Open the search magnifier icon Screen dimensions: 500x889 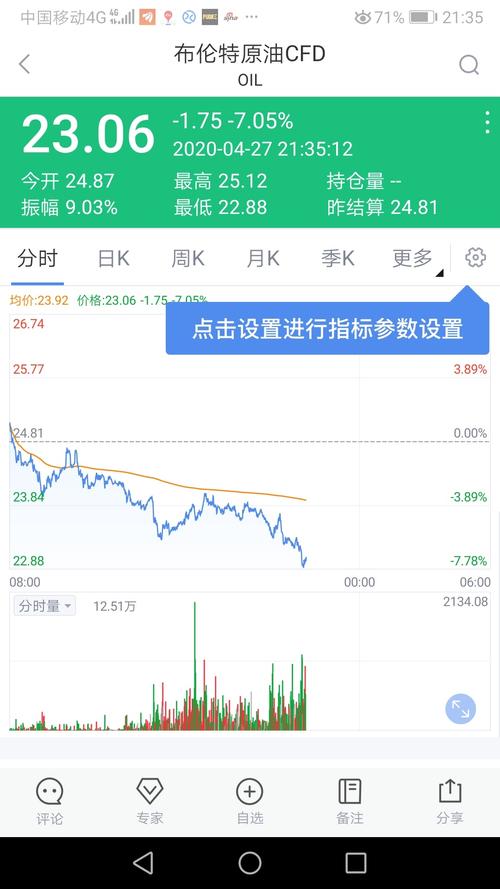(469, 65)
